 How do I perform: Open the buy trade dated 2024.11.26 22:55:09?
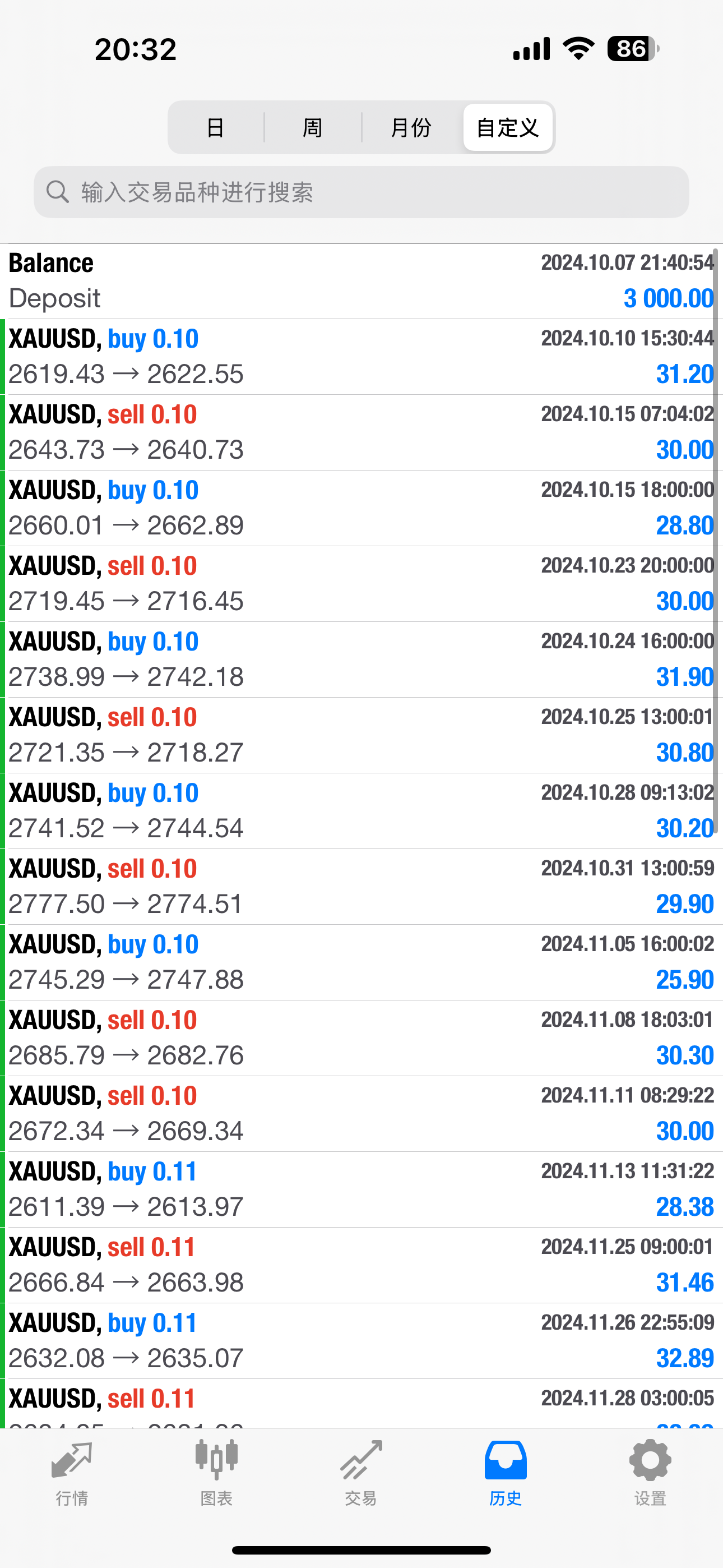pos(361,1340)
